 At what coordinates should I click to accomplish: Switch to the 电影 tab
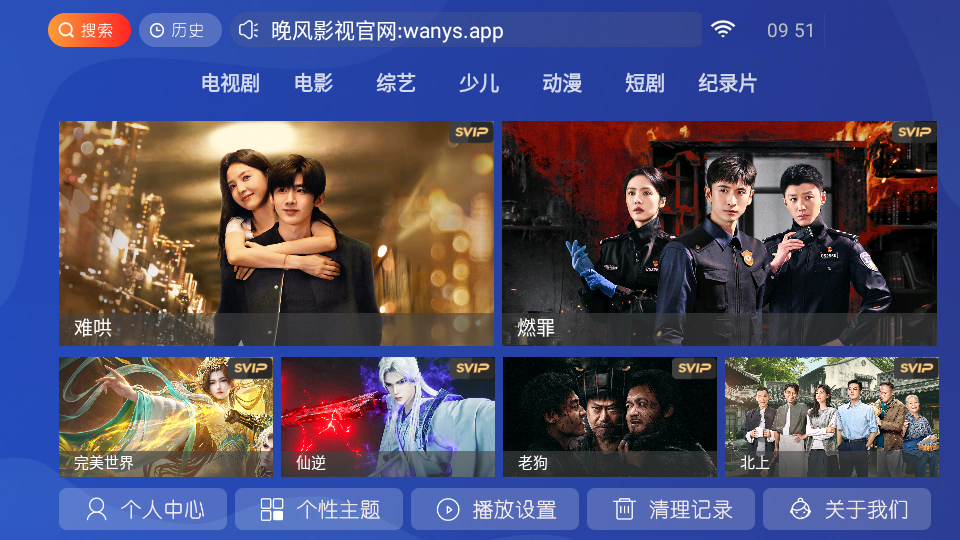coord(313,83)
